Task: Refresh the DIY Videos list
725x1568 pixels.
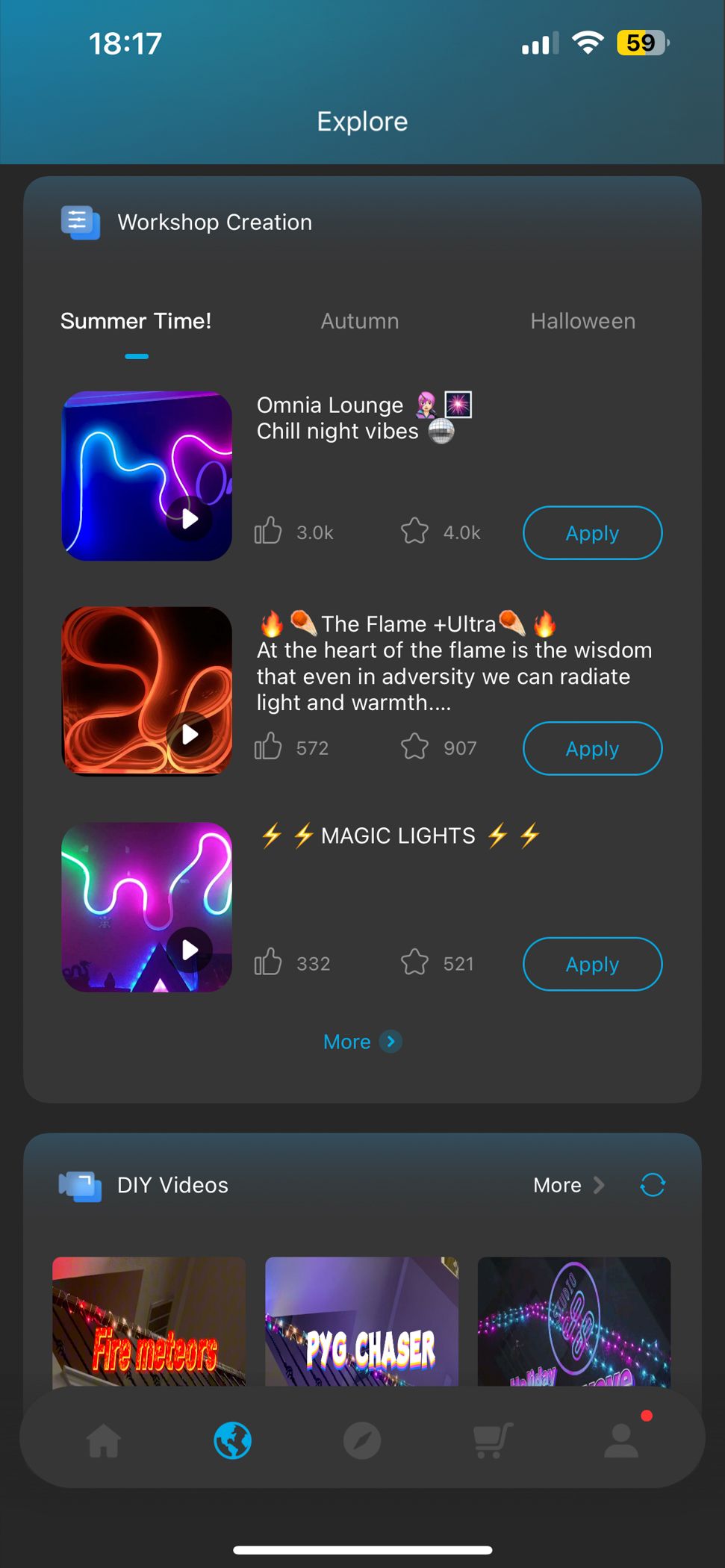Action: point(652,1185)
